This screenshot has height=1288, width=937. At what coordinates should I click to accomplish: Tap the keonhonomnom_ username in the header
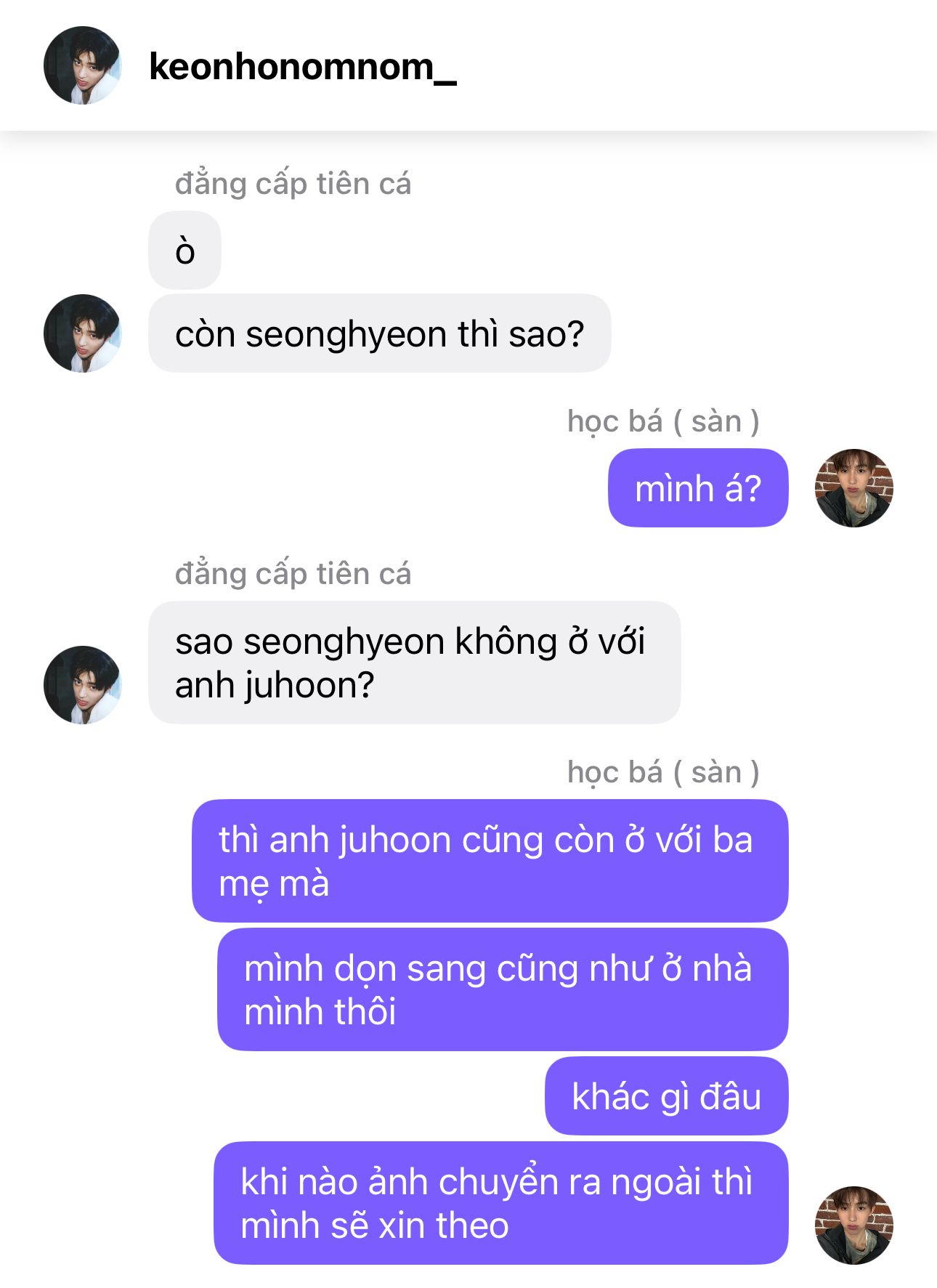(302, 67)
